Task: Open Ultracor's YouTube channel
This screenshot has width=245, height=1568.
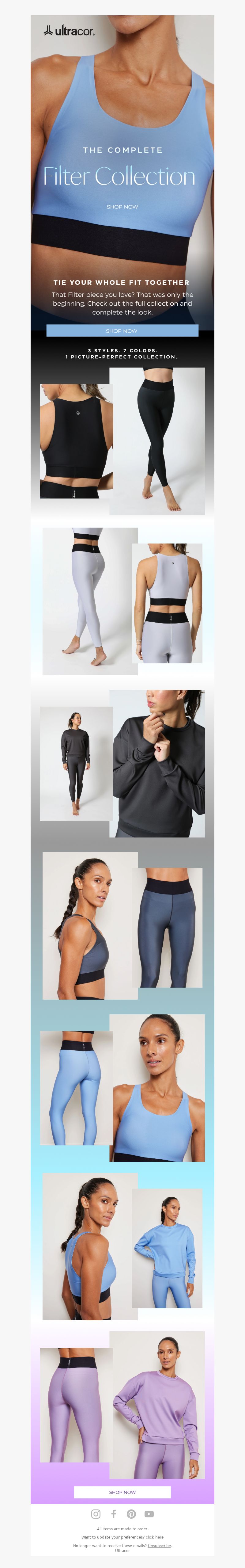Action: pos(149,1514)
